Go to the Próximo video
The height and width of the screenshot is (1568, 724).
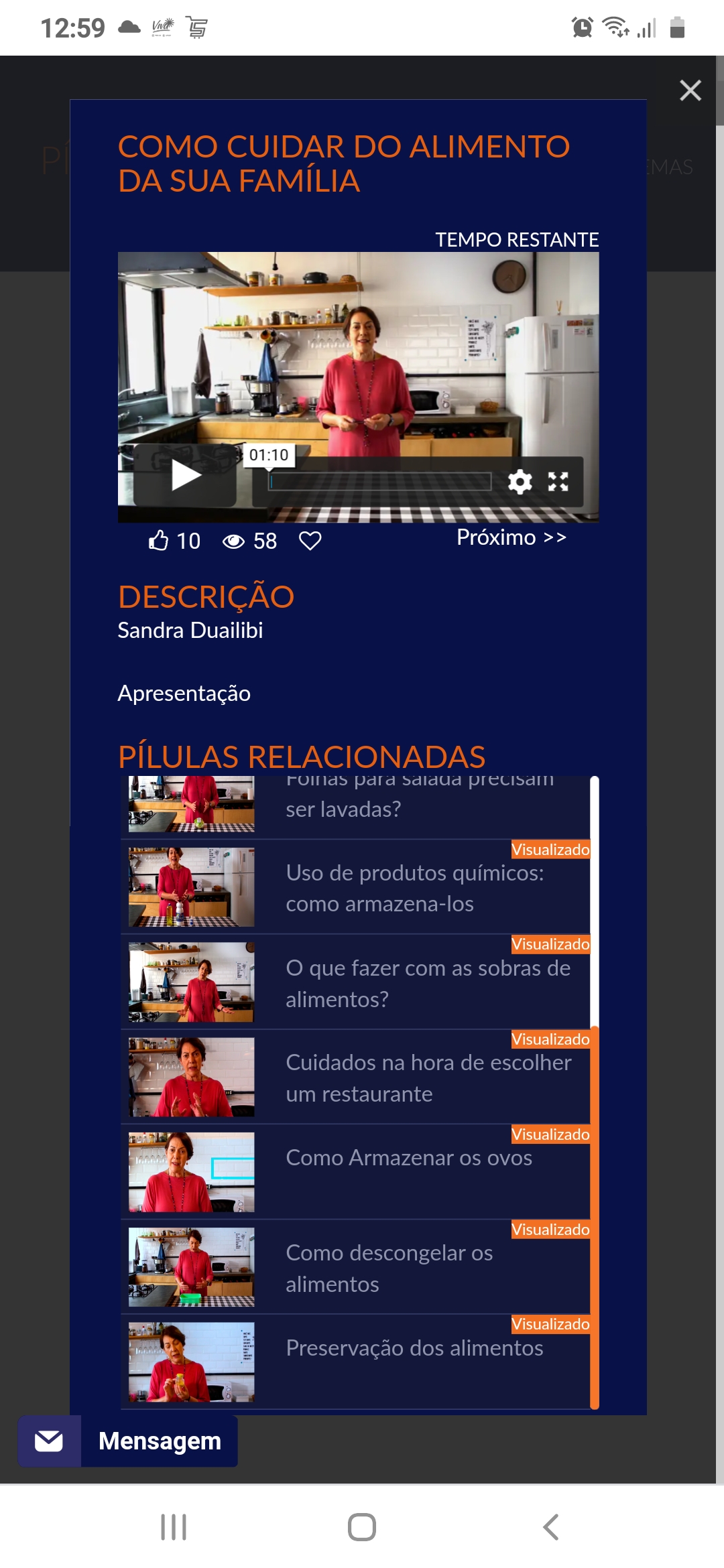pos(511,537)
